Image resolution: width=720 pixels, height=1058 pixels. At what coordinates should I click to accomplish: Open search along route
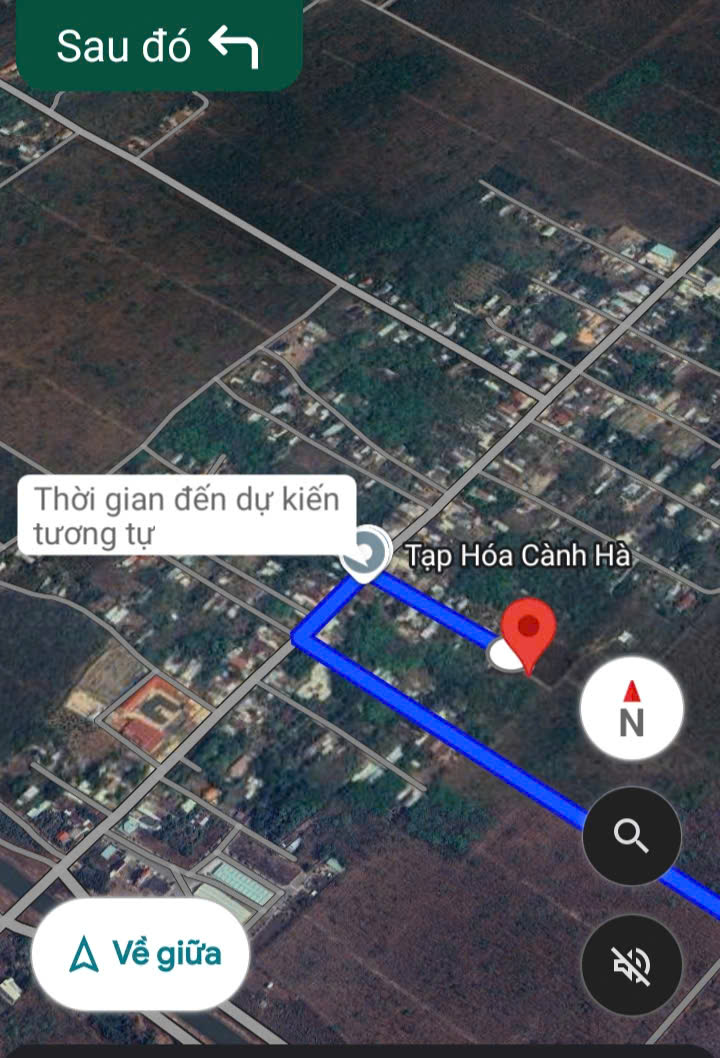pos(632,835)
